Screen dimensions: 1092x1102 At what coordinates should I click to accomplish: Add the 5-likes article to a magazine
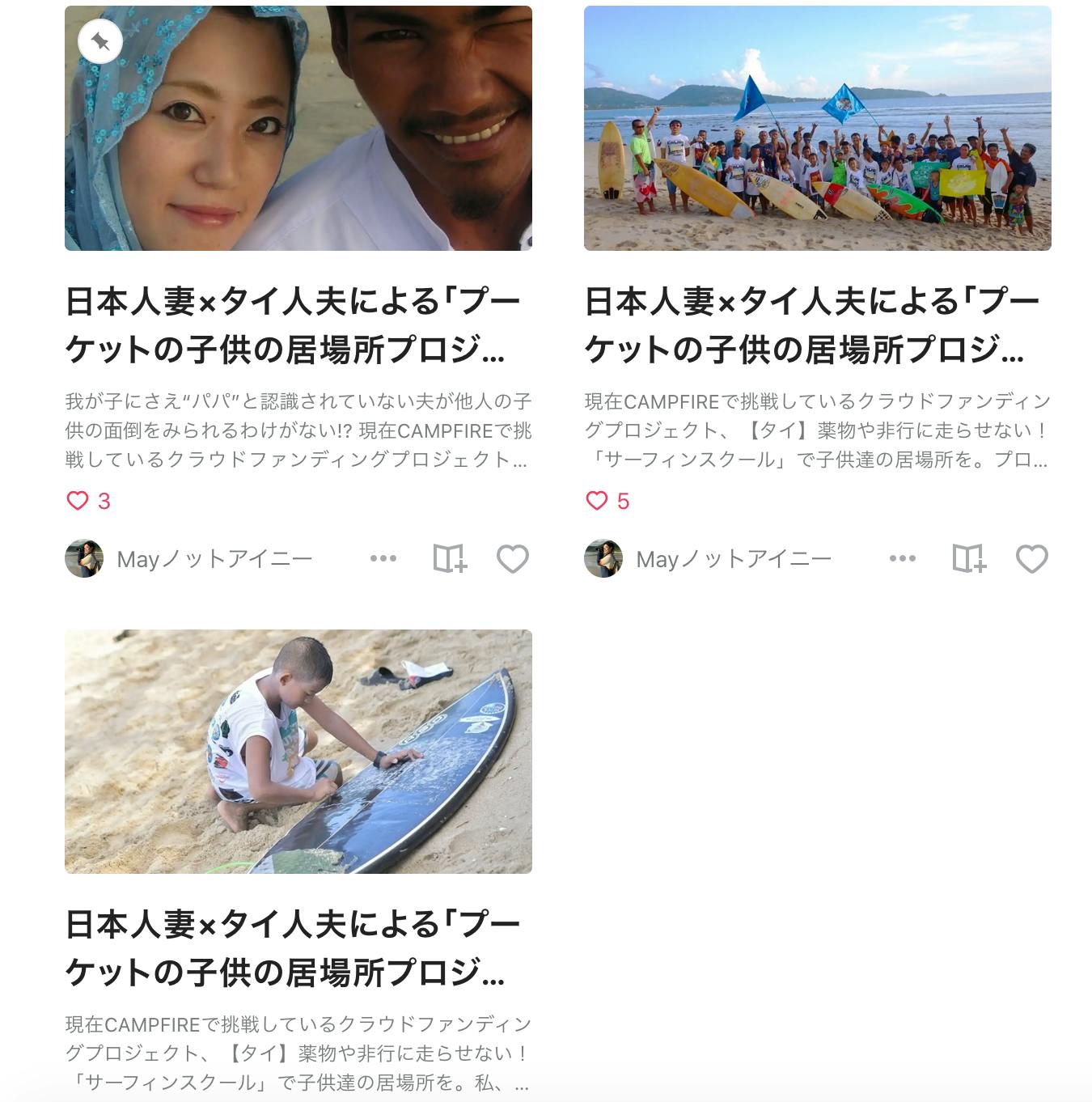[969, 558]
